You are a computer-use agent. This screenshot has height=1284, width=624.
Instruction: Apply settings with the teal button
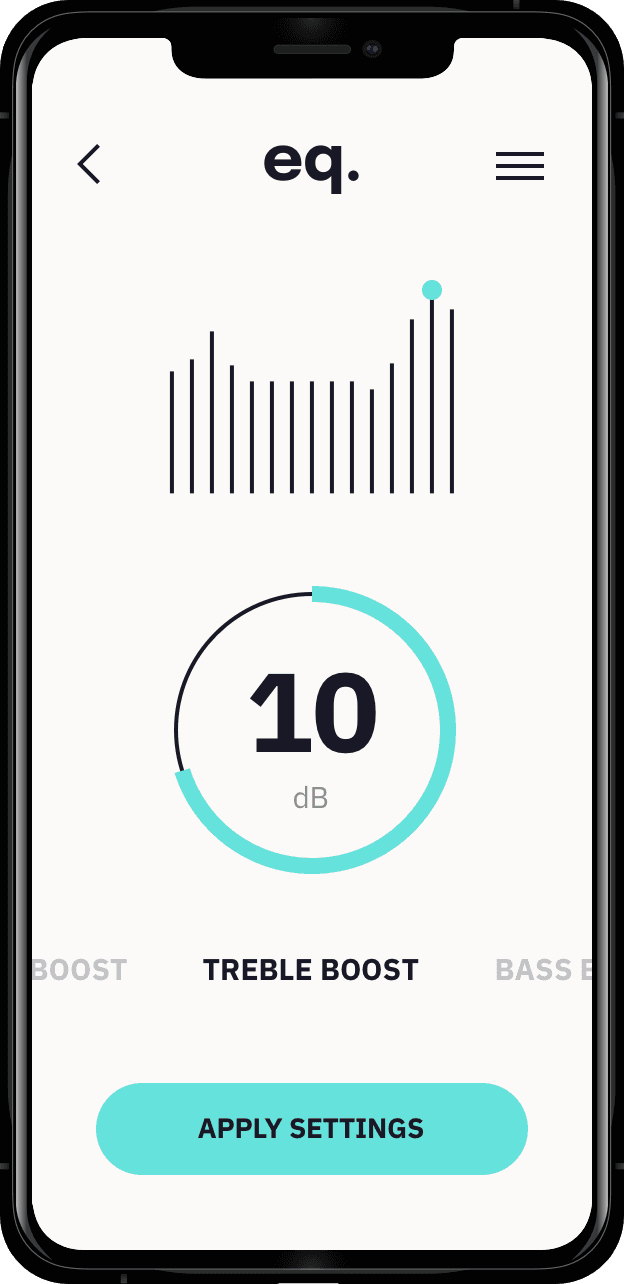coord(311,1129)
